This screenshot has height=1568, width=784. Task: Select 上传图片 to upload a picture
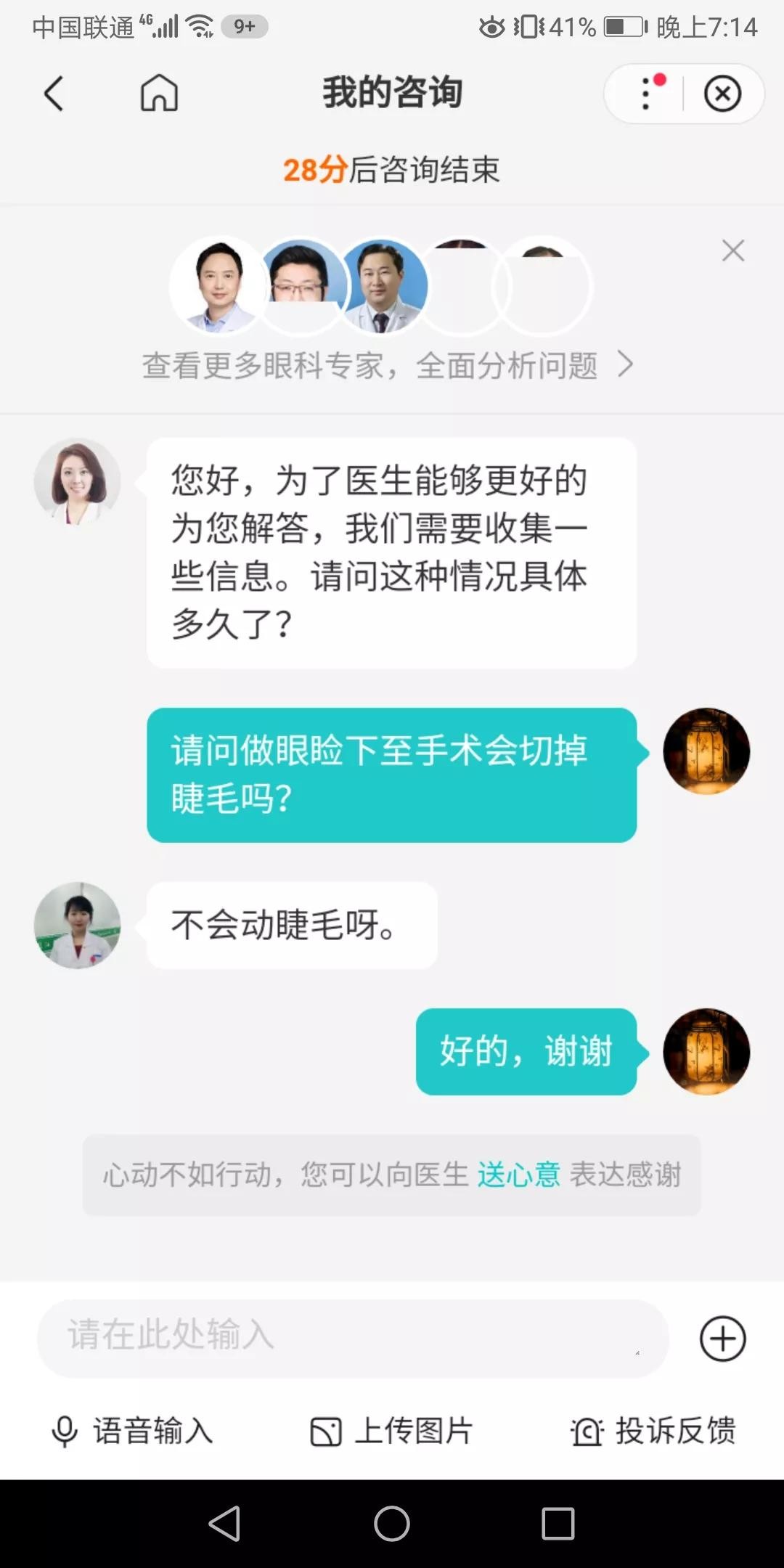click(x=392, y=1432)
